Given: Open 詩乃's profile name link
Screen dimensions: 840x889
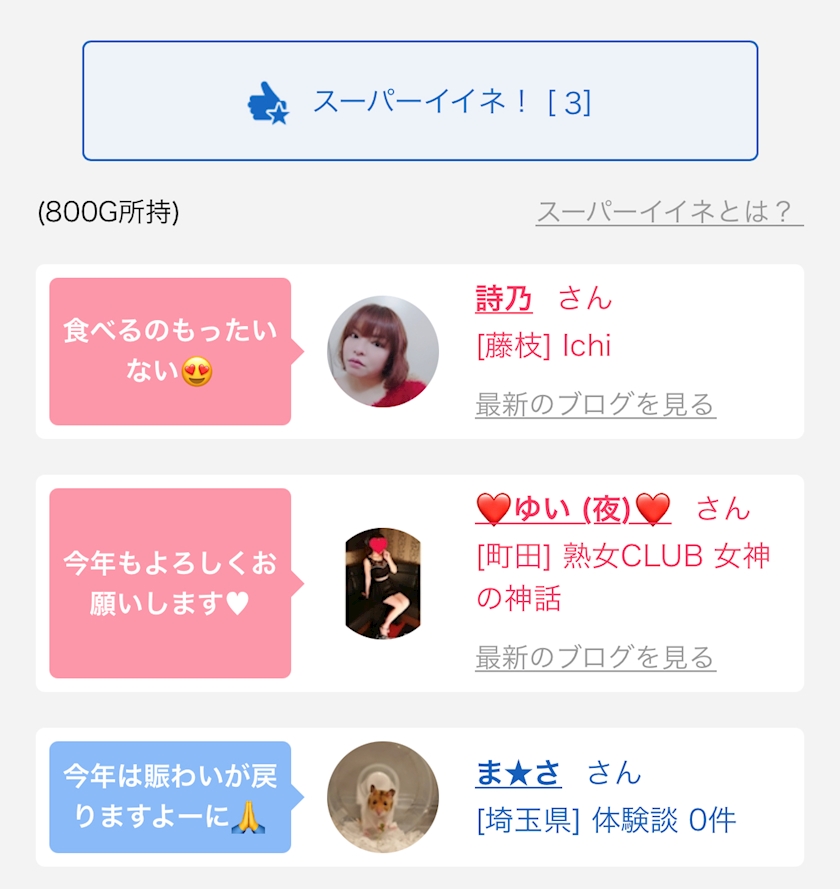Looking at the screenshot, I should (x=503, y=298).
